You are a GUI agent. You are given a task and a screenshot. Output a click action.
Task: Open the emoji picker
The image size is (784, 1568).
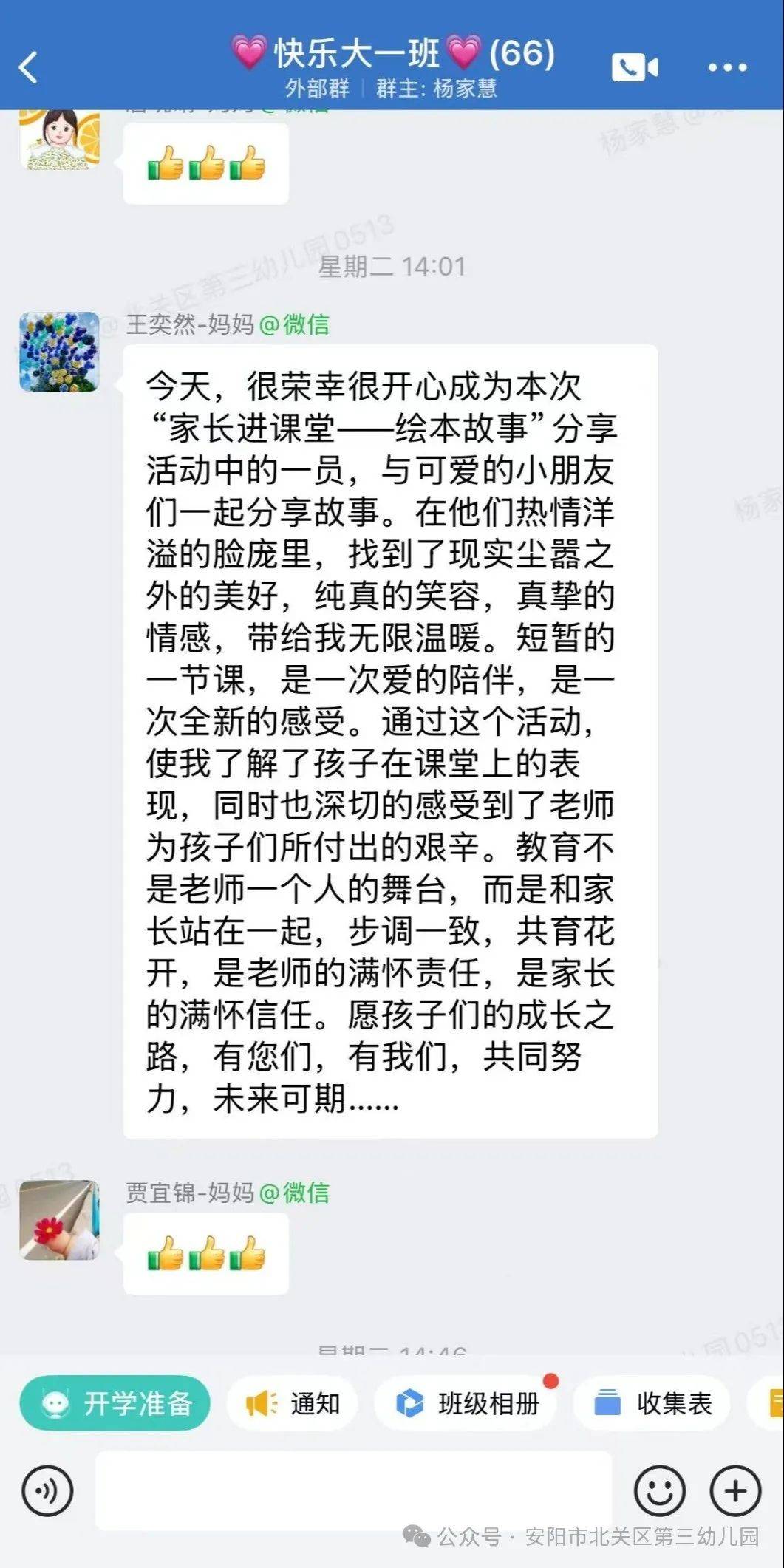pos(660,1491)
